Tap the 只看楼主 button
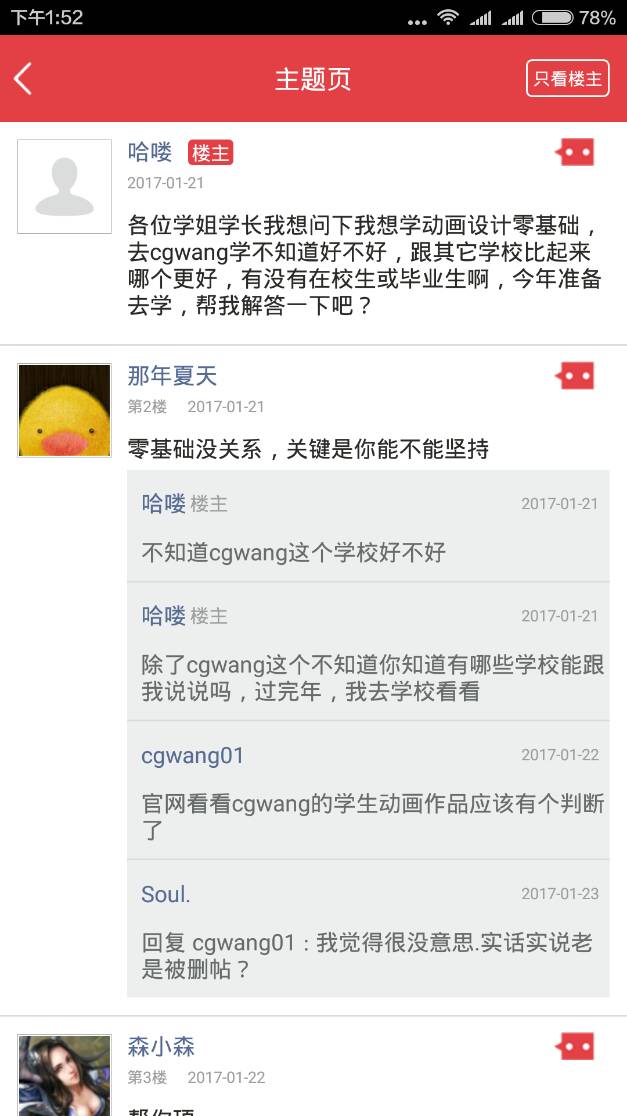Viewport: 627px width, 1116px height. [x=567, y=79]
